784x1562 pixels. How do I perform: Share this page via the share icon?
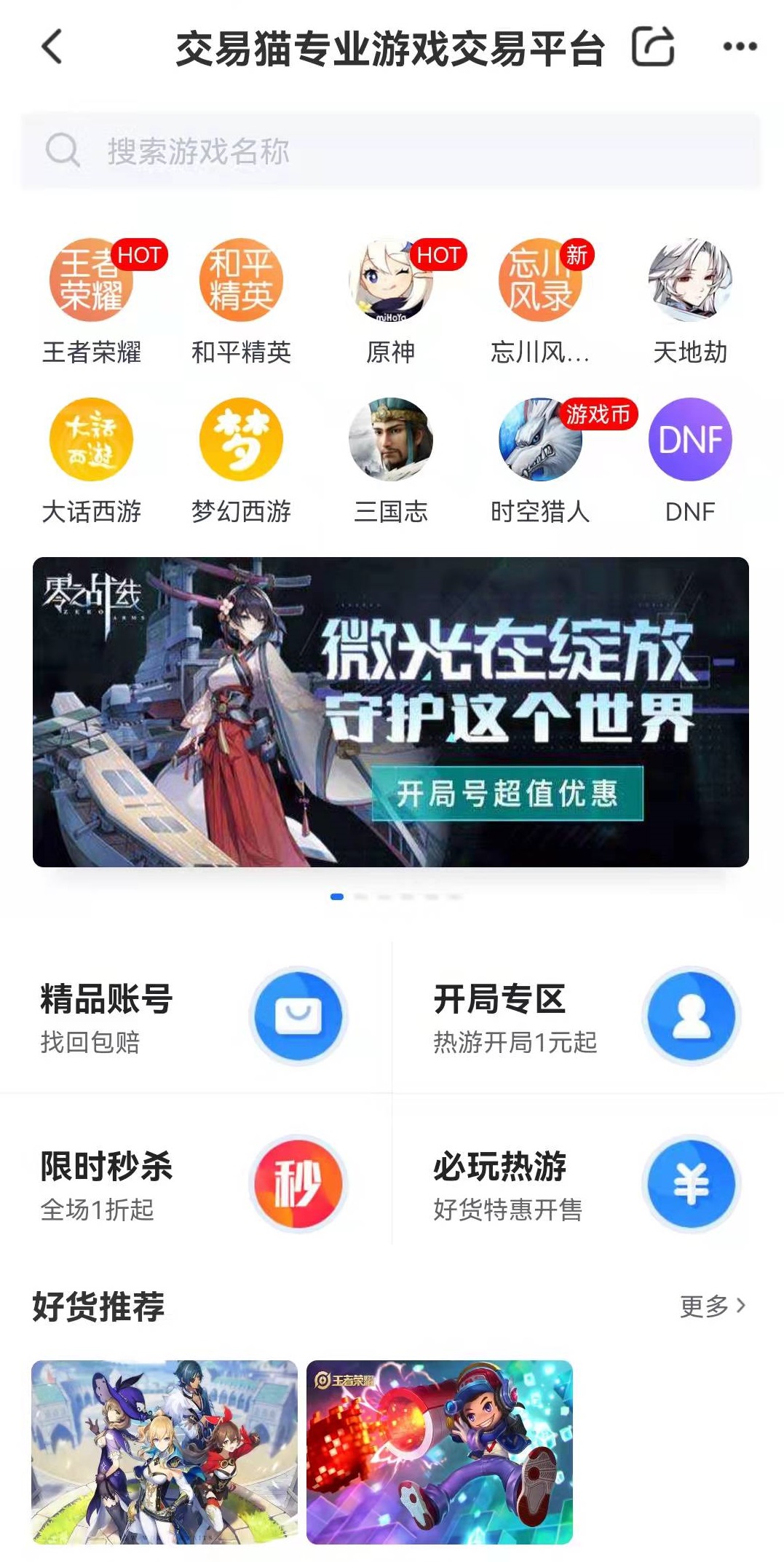click(653, 47)
